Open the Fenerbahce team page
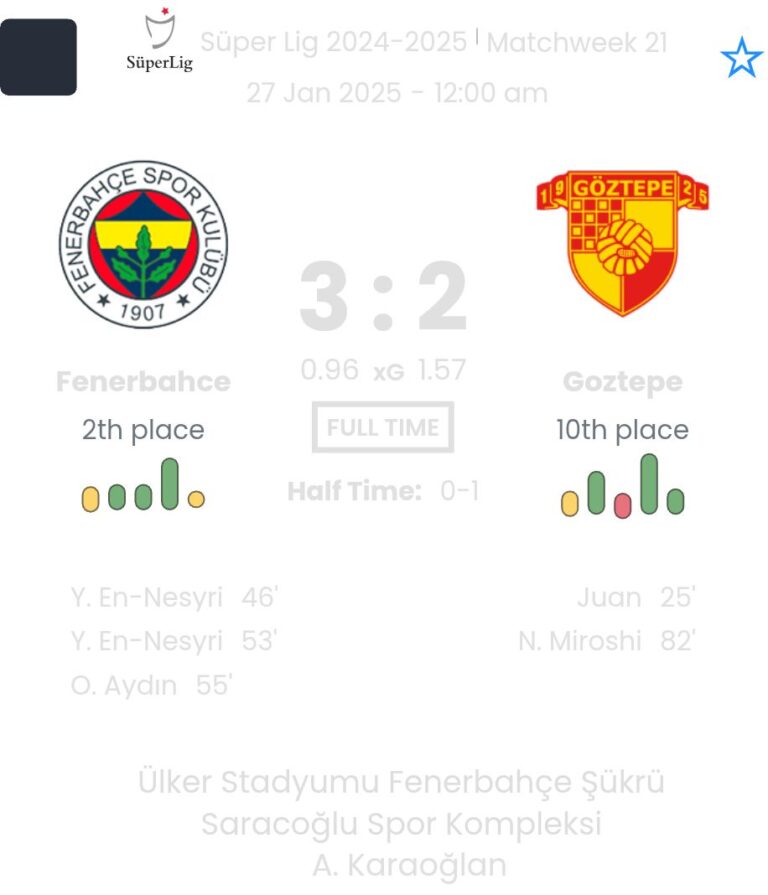Viewport: 768px width, 895px height. click(143, 245)
